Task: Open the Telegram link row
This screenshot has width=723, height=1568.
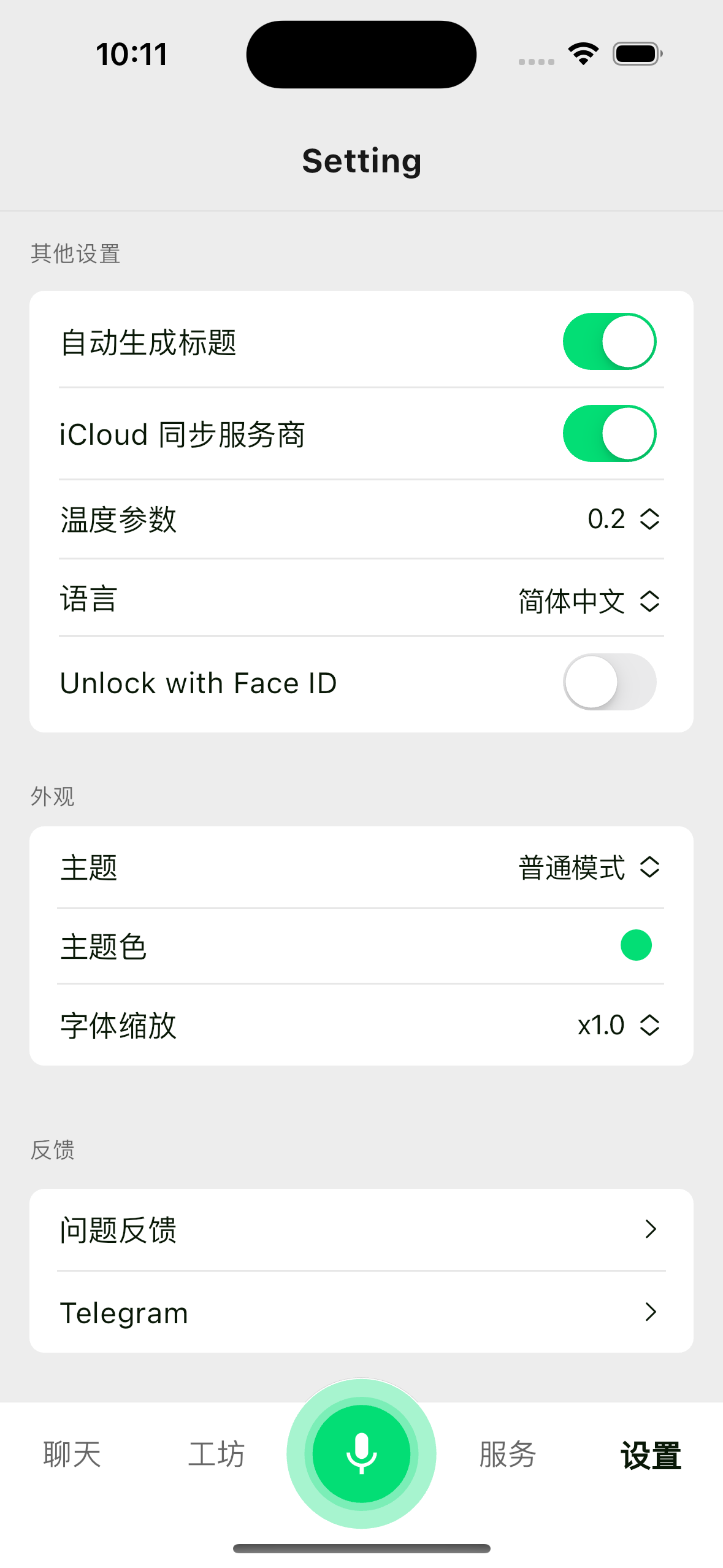Action: 361,1312
